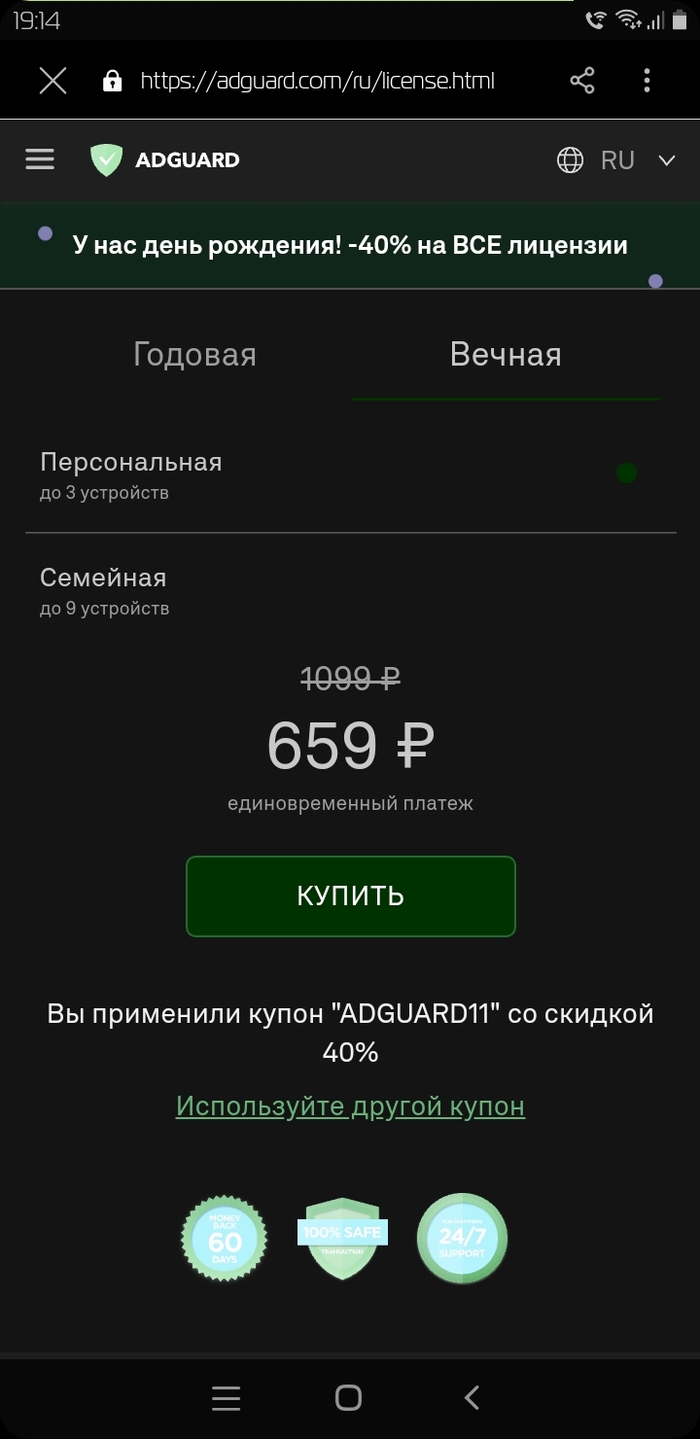Open the AdGuard hamburger menu
Screen dimensions: 700x1439
click(x=40, y=160)
